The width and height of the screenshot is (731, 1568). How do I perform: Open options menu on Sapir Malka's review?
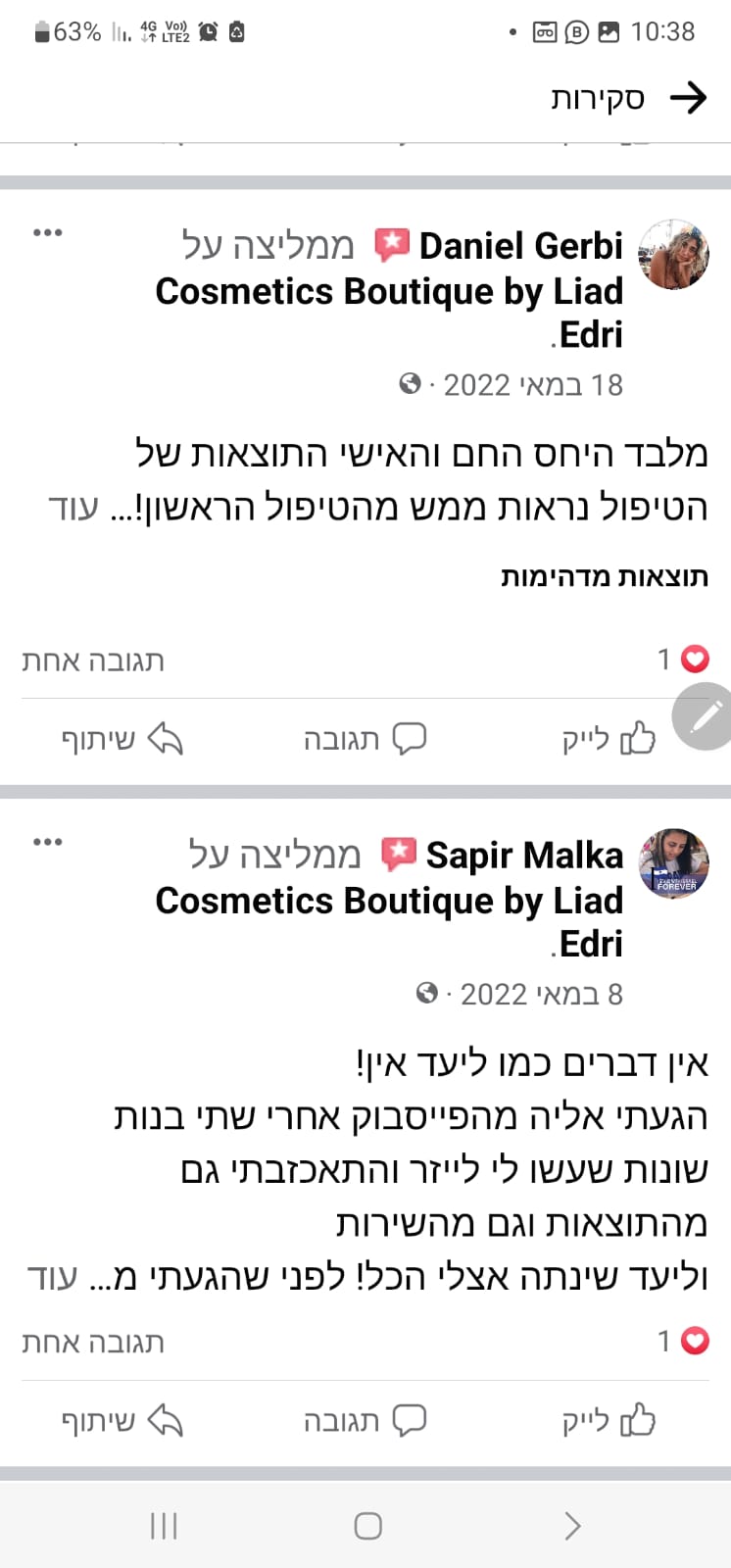(48, 842)
